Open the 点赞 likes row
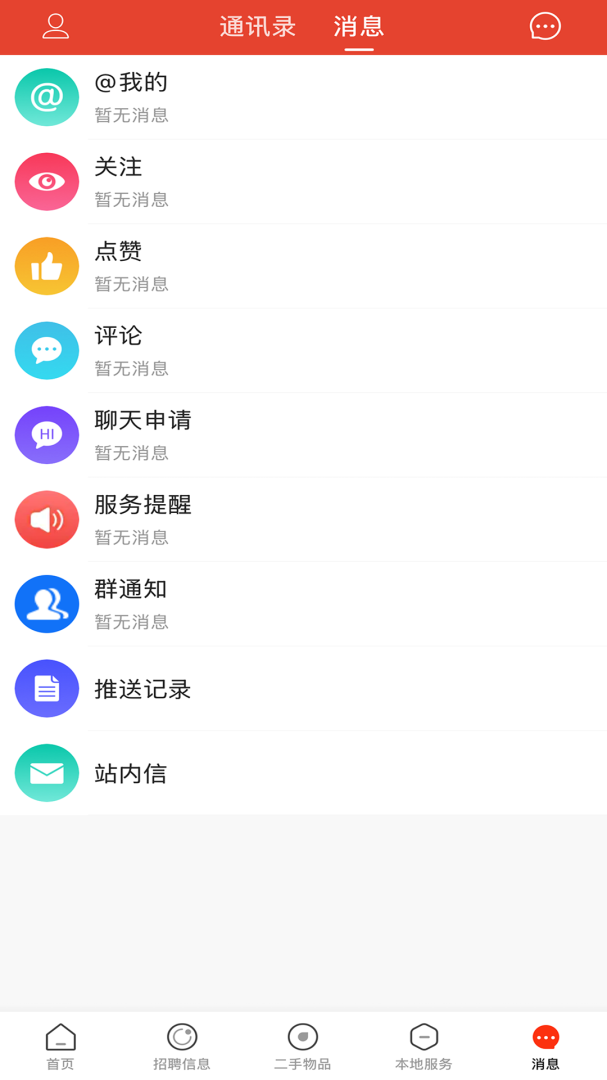The image size is (607, 1080). point(303,266)
